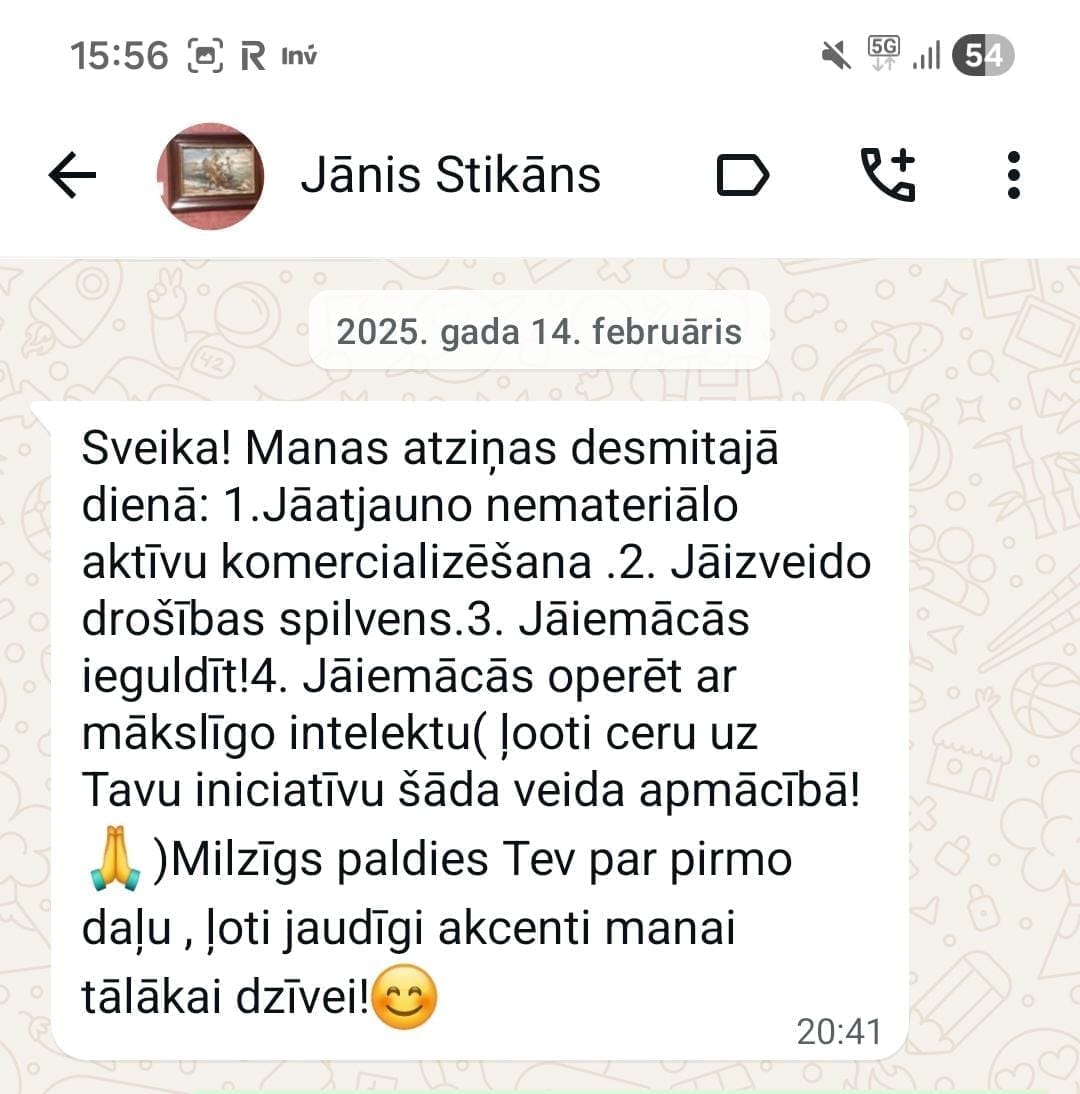Tap the label tag icon
1080x1094 pixels.
pyautogui.click(x=743, y=174)
